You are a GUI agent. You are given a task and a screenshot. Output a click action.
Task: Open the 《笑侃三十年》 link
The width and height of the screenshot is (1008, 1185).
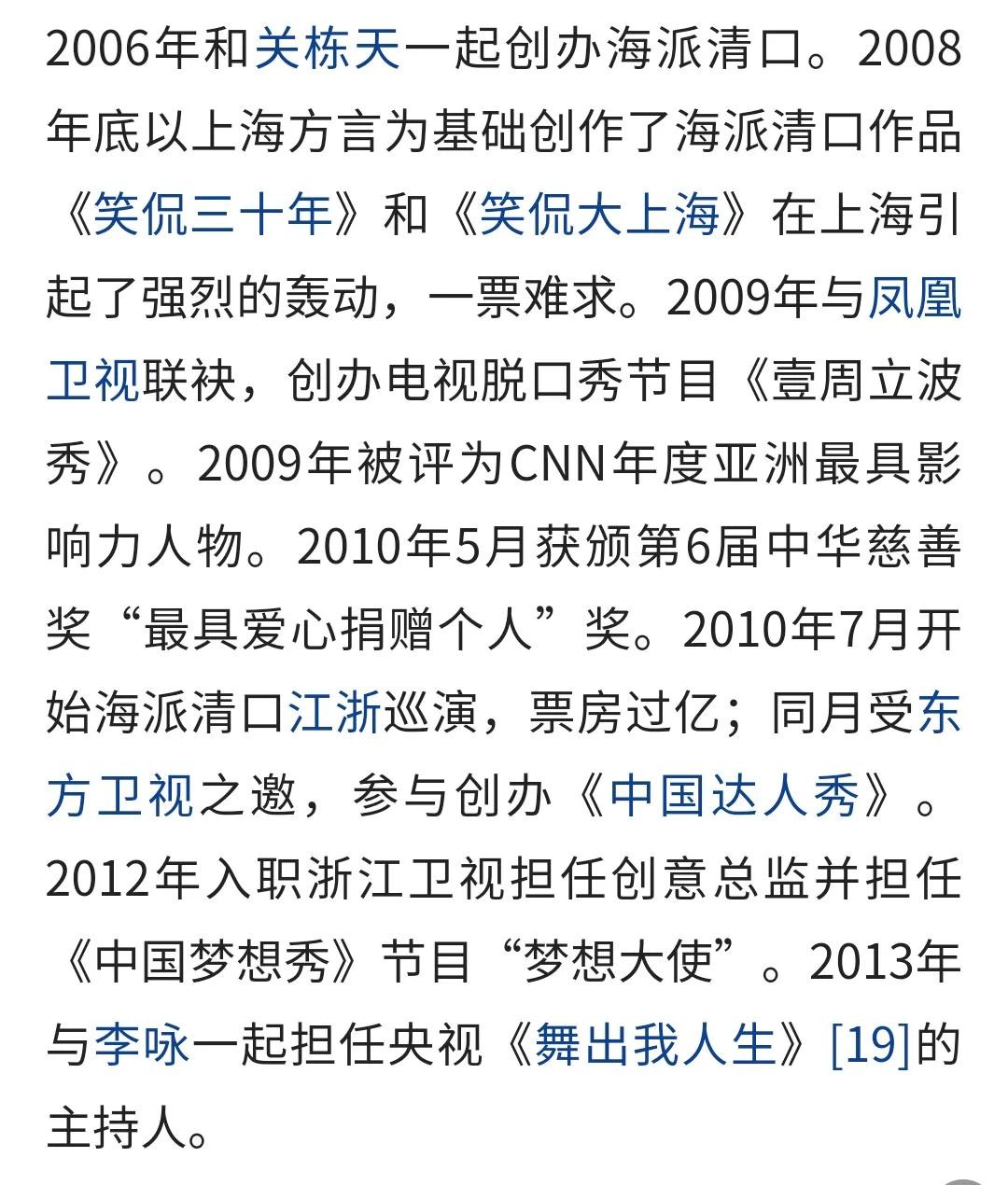[213, 216]
